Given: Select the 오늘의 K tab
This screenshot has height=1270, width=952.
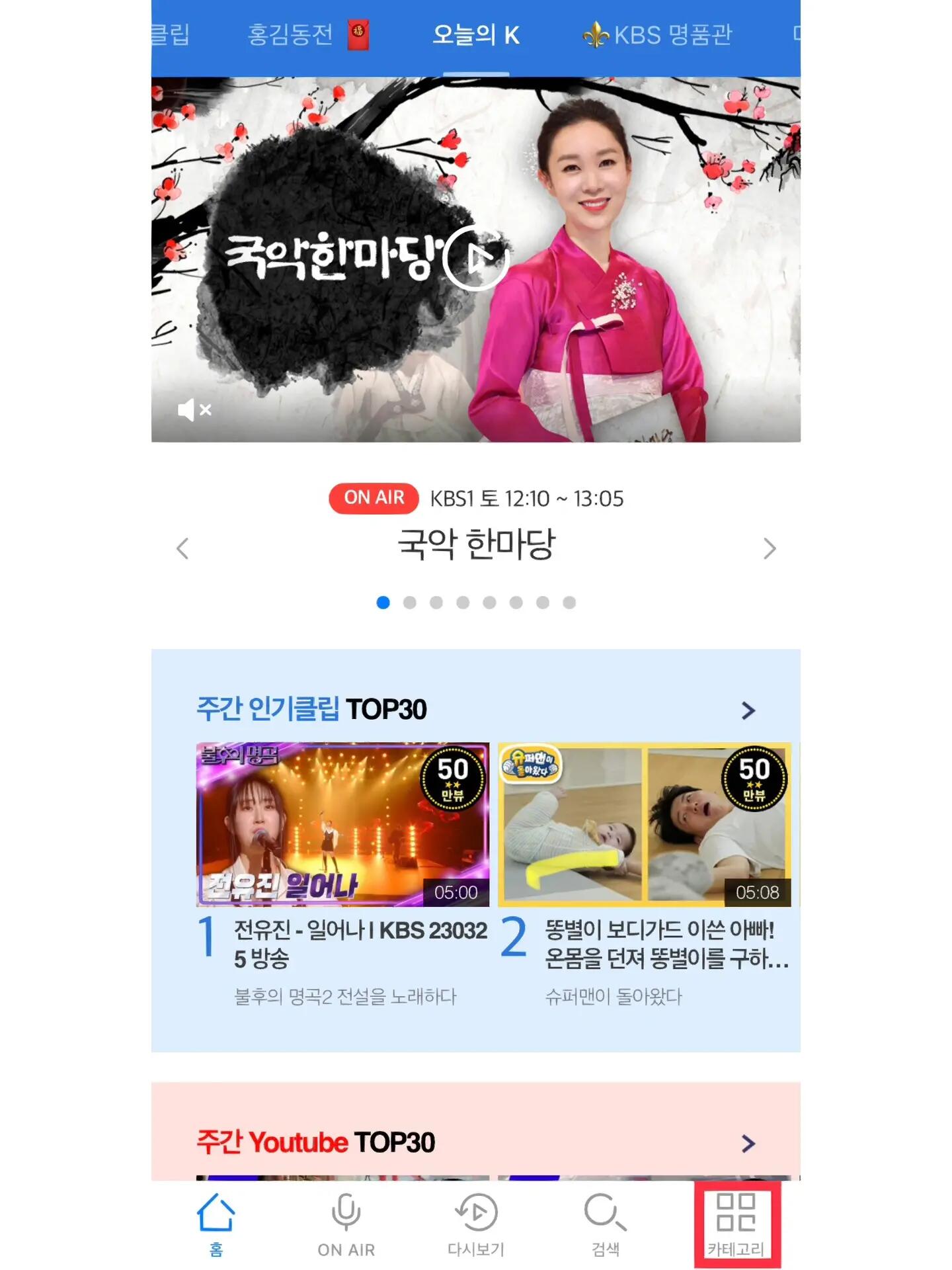Looking at the screenshot, I should [475, 34].
